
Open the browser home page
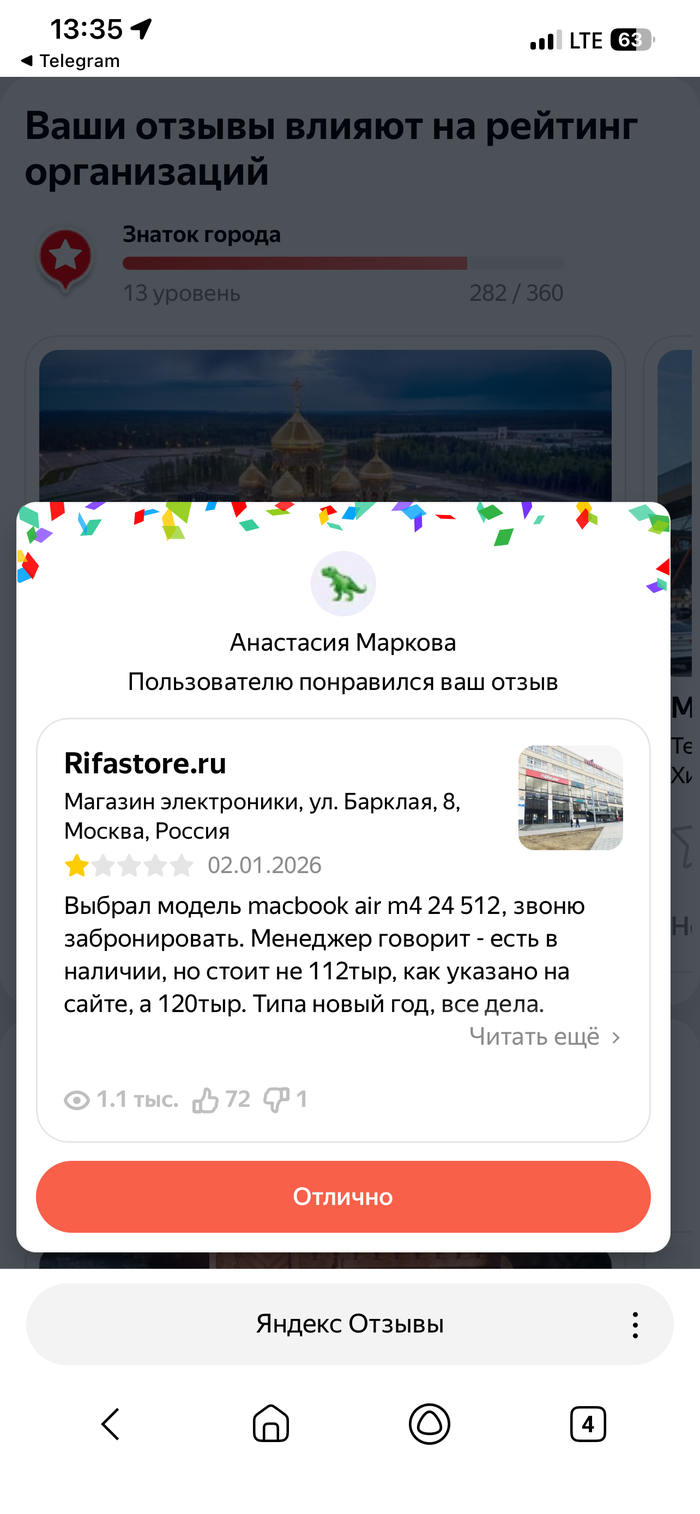click(x=270, y=1423)
